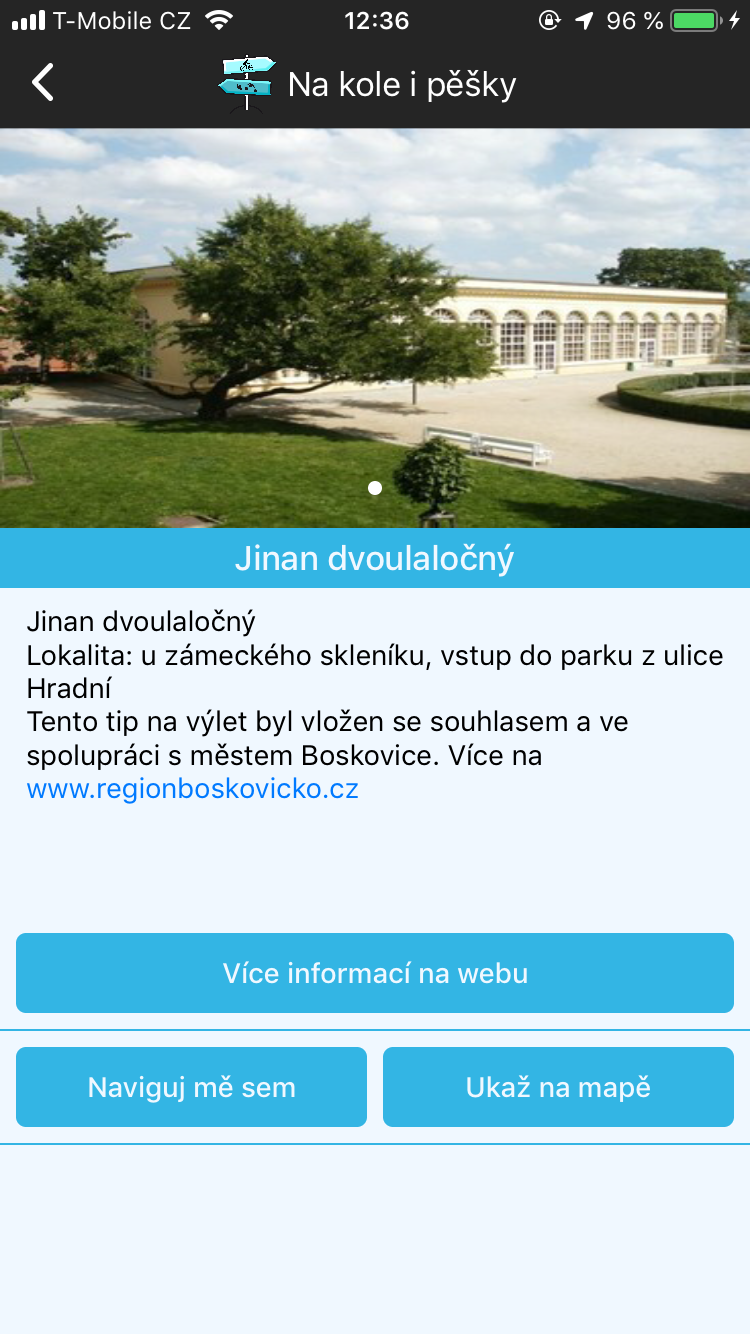
Task: Select the carousel page indicator dot
Action: (375, 488)
